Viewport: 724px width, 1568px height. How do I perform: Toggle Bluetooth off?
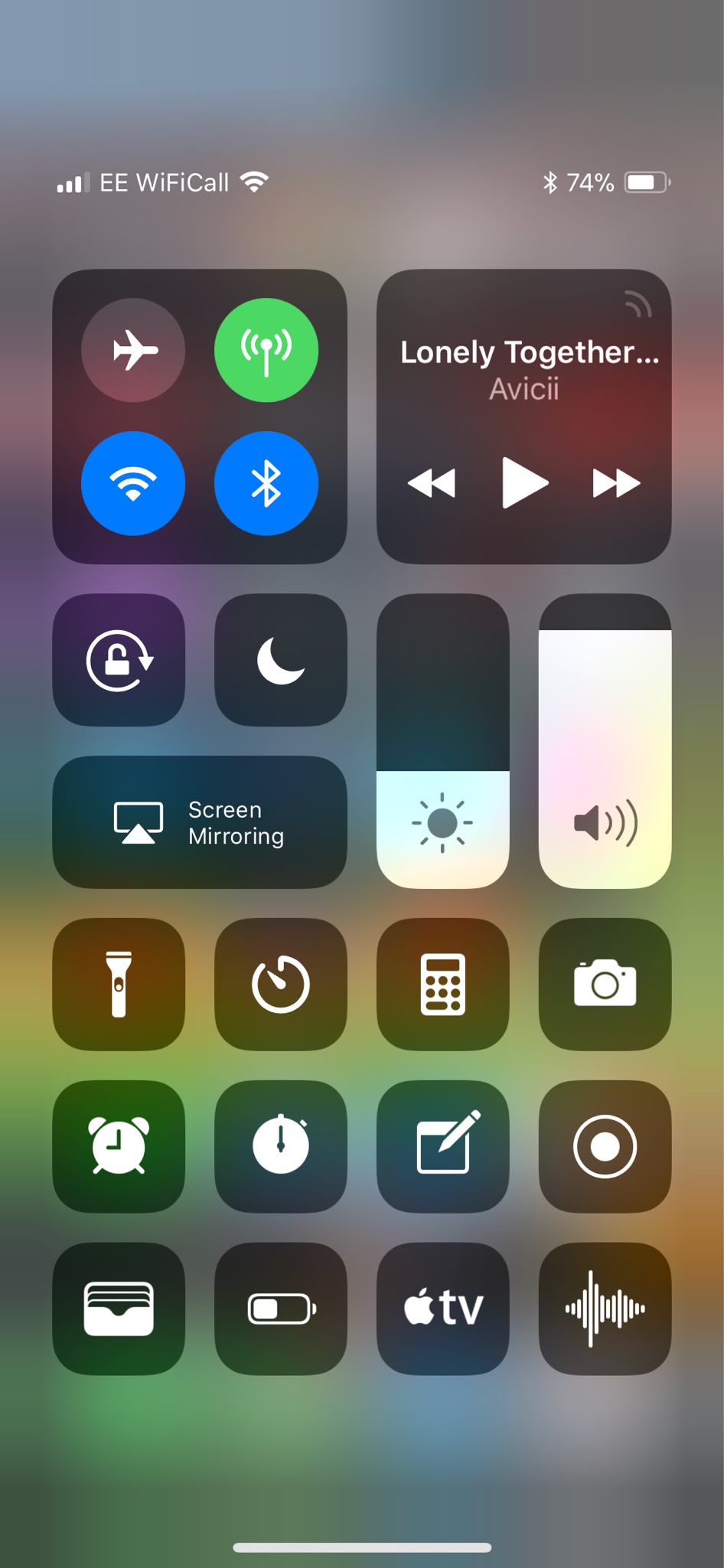pyautogui.click(x=266, y=483)
